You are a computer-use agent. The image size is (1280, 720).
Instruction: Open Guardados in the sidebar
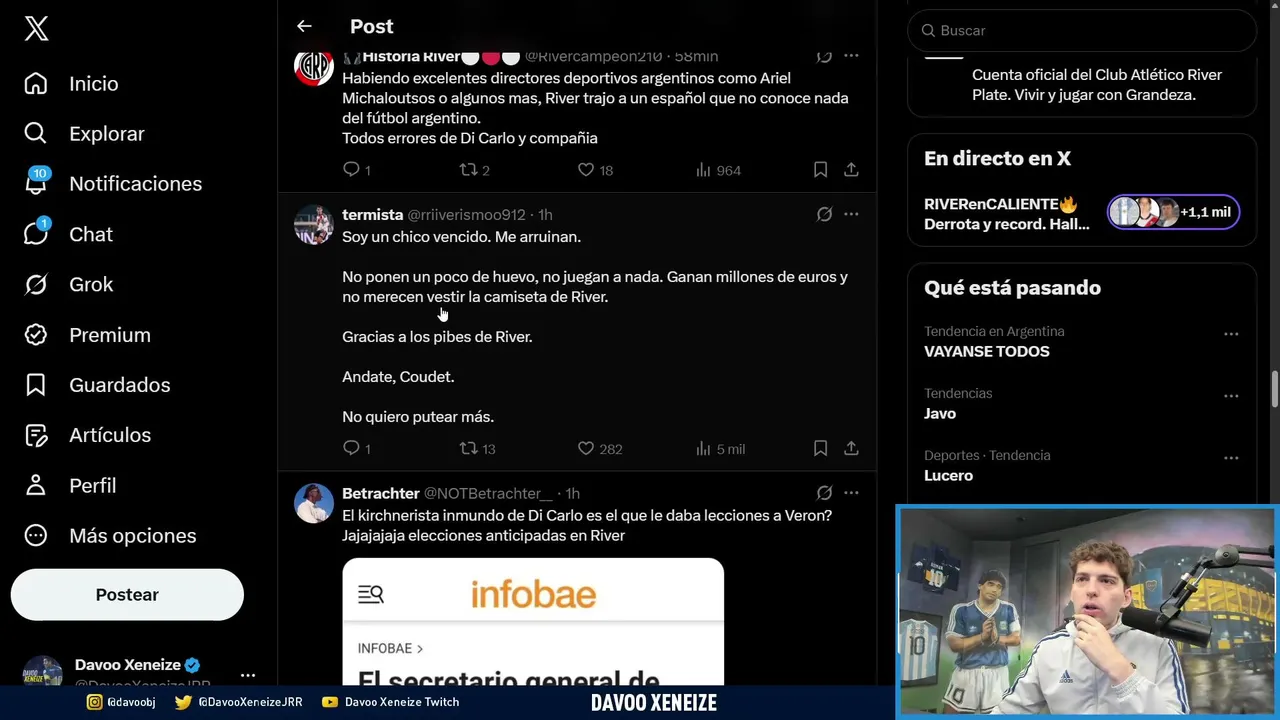pos(97,385)
